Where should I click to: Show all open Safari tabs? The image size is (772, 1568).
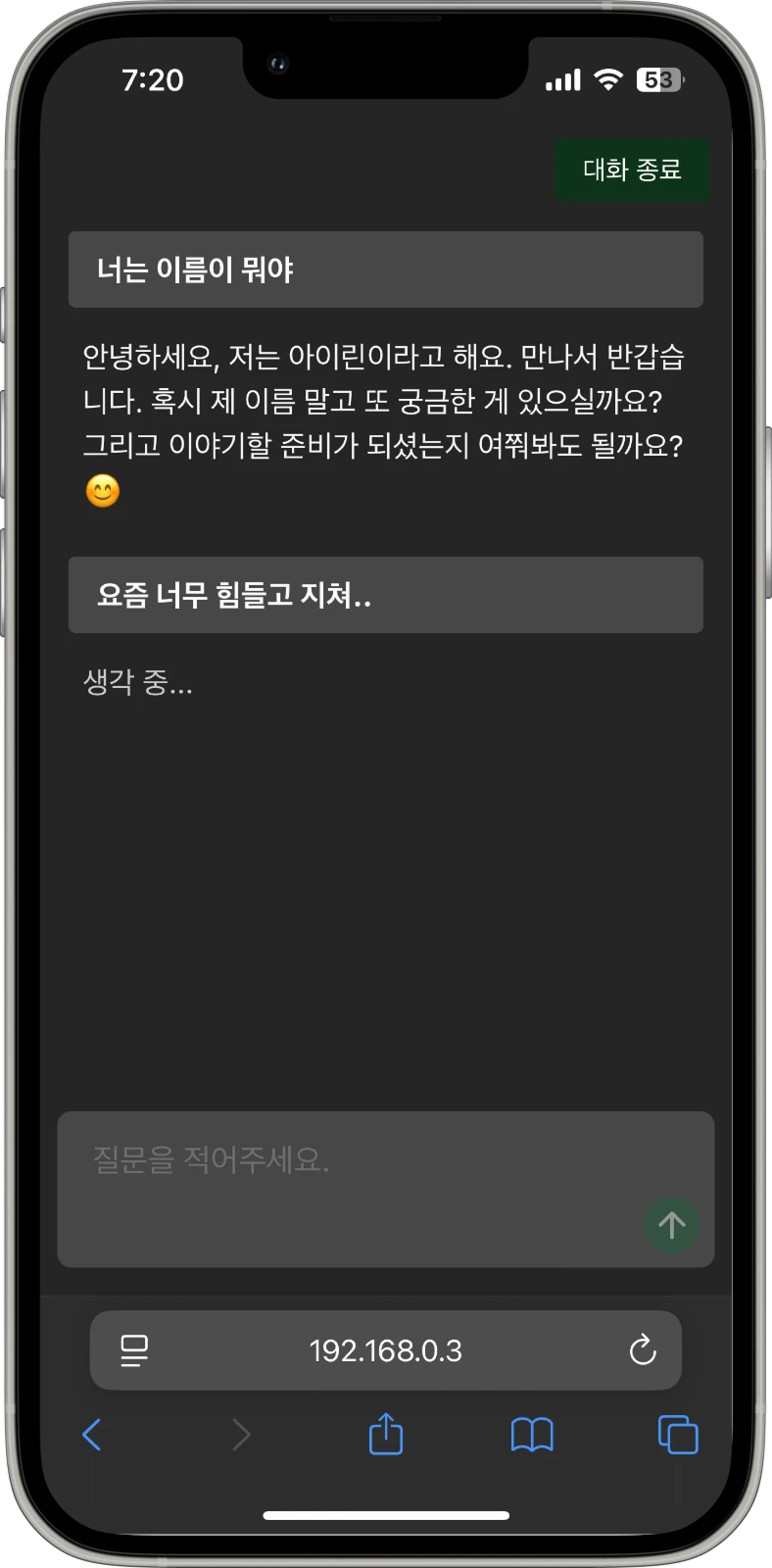coord(677,1435)
